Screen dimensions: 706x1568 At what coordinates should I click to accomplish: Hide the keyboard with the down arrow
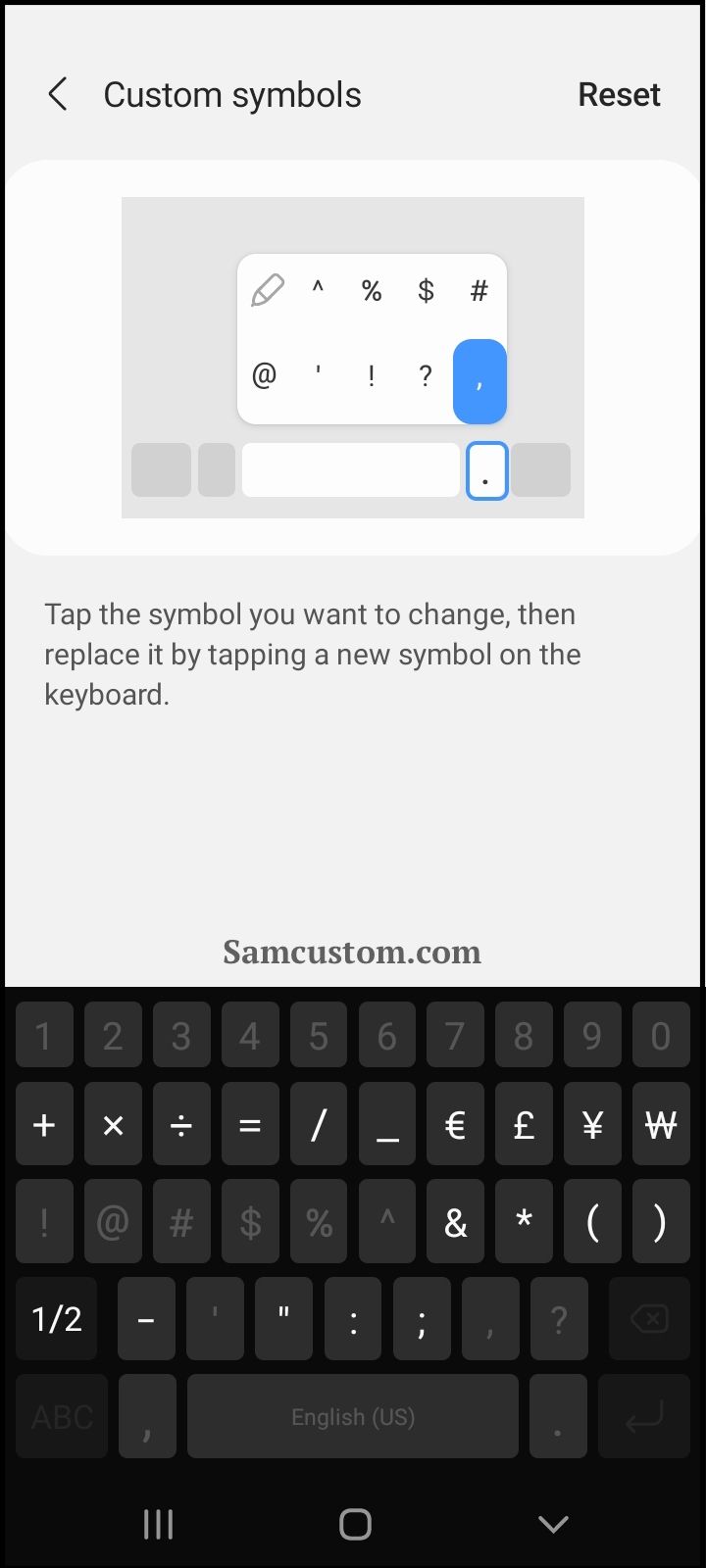[553, 1524]
